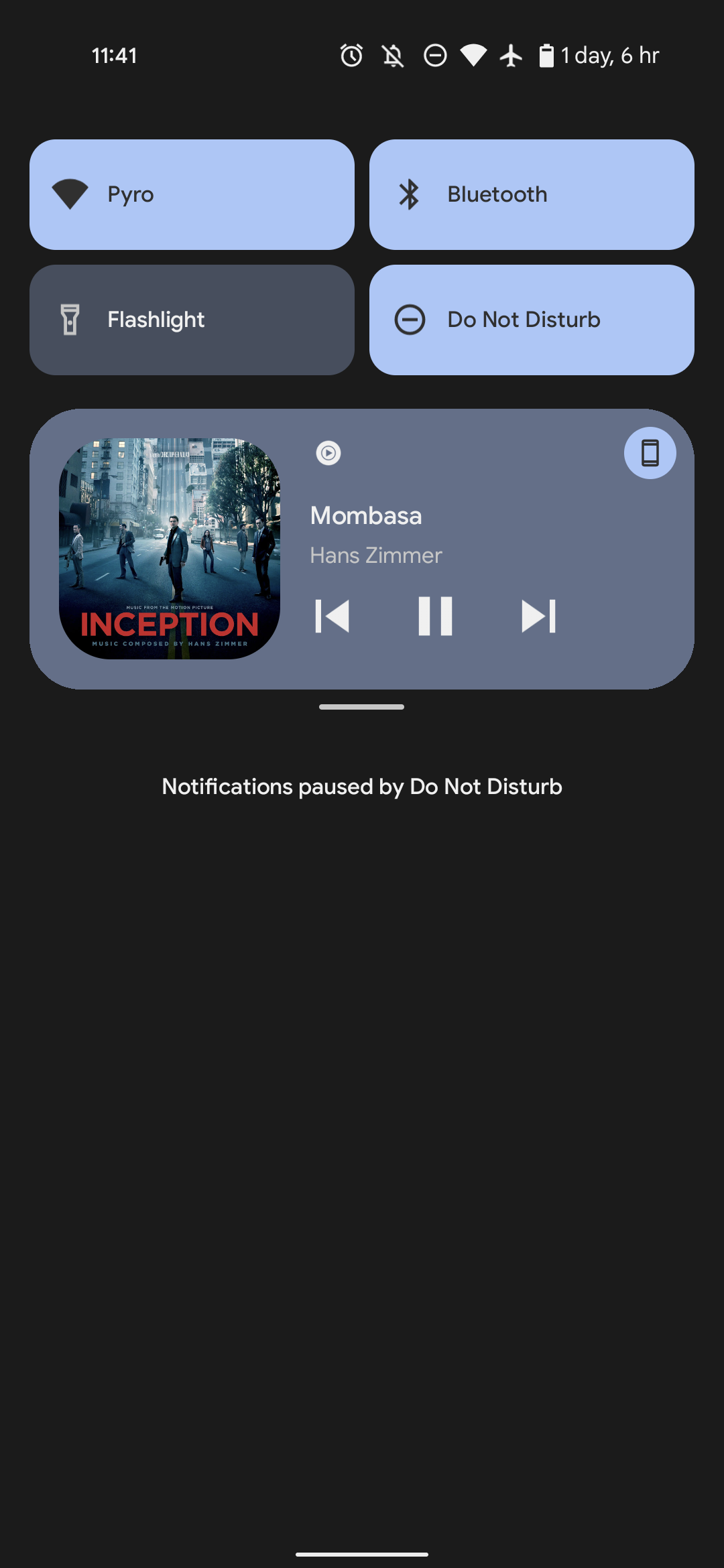This screenshot has width=724, height=1568.
Task: Pause the song Mombasa
Action: click(435, 616)
